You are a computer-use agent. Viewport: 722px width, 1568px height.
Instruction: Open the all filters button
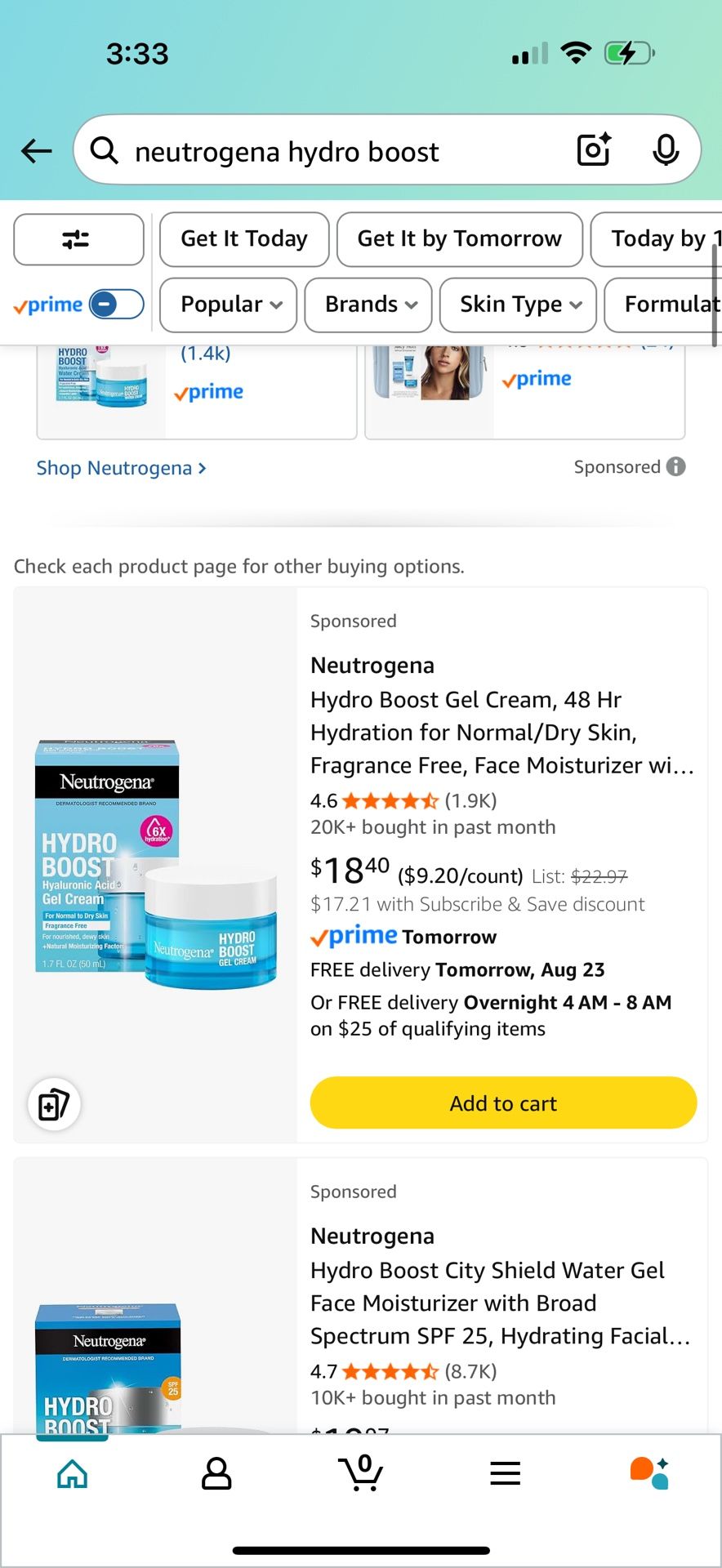78,239
